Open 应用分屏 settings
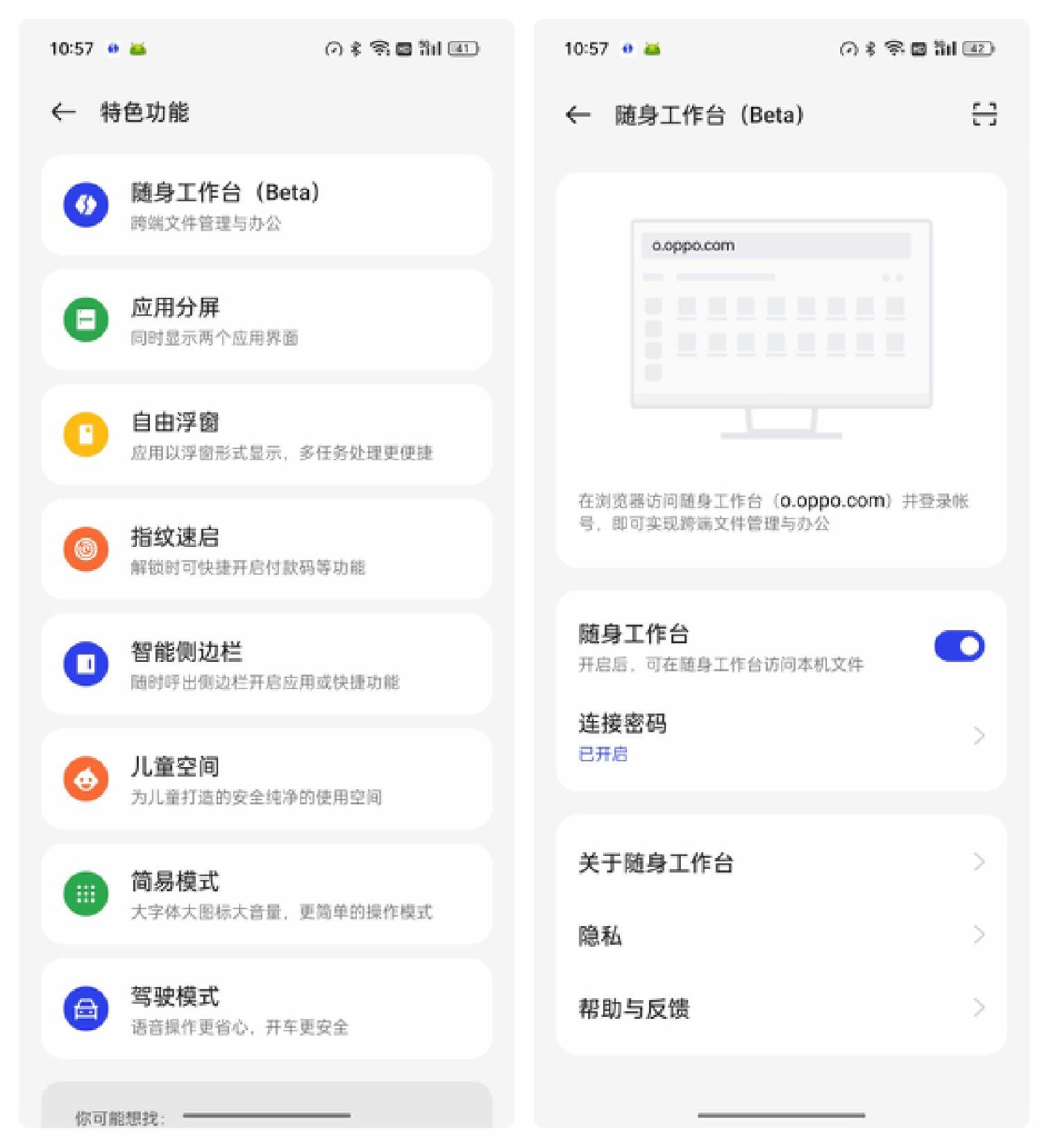This screenshot has width=1049, height=1148. pos(267,320)
